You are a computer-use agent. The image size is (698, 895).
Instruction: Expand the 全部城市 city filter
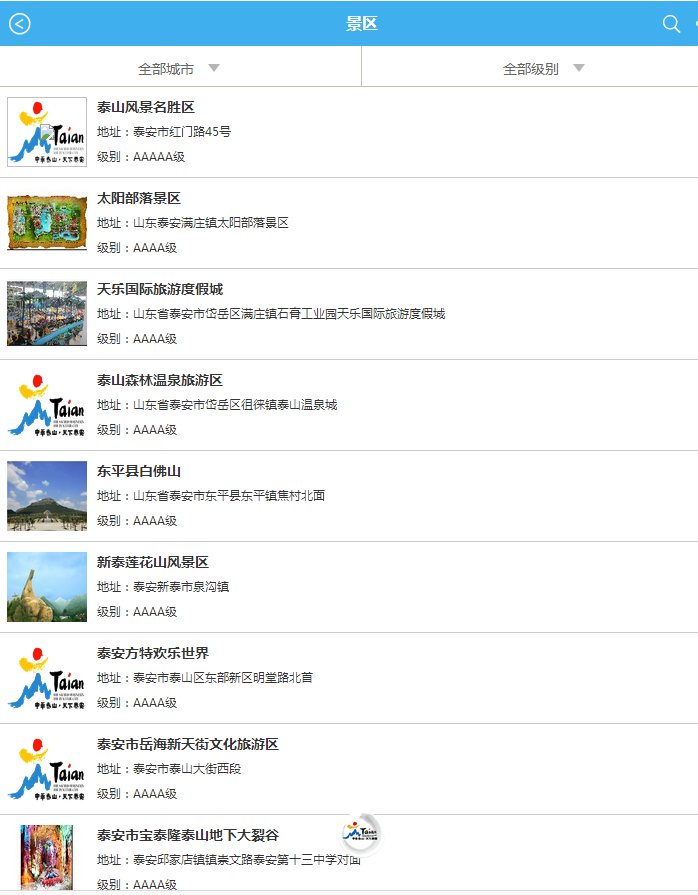point(179,69)
